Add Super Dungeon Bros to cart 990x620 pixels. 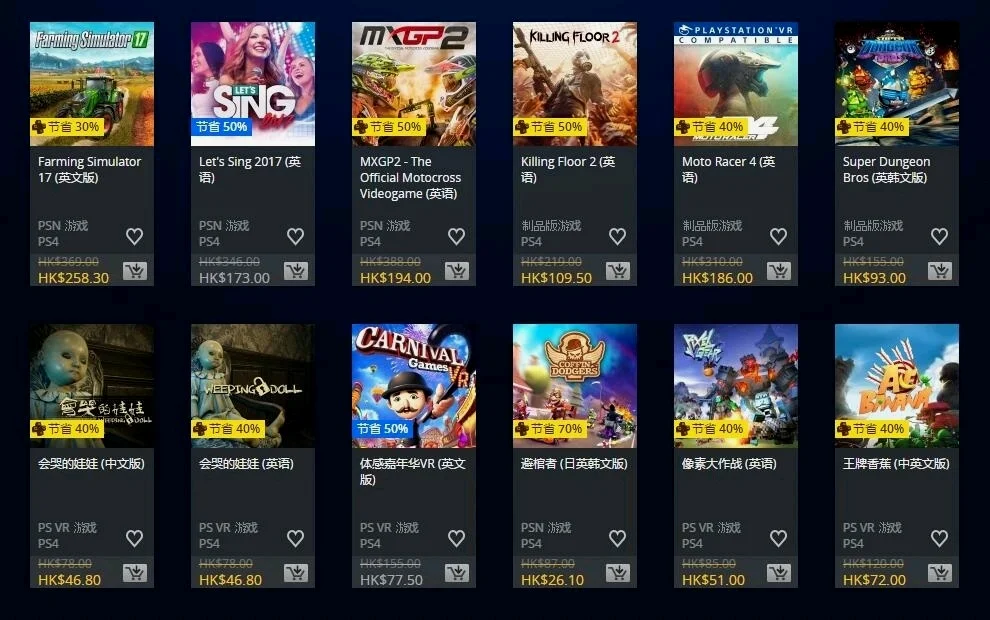coord(939,271)
